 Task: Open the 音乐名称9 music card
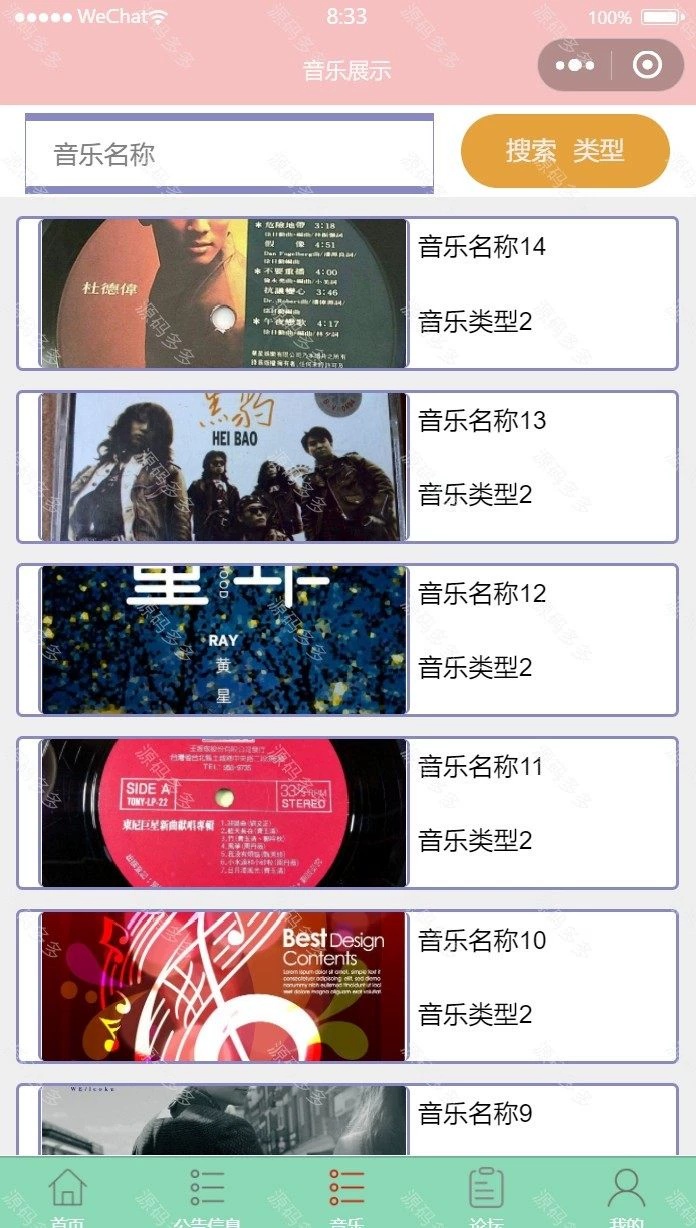coord(348,1119)
